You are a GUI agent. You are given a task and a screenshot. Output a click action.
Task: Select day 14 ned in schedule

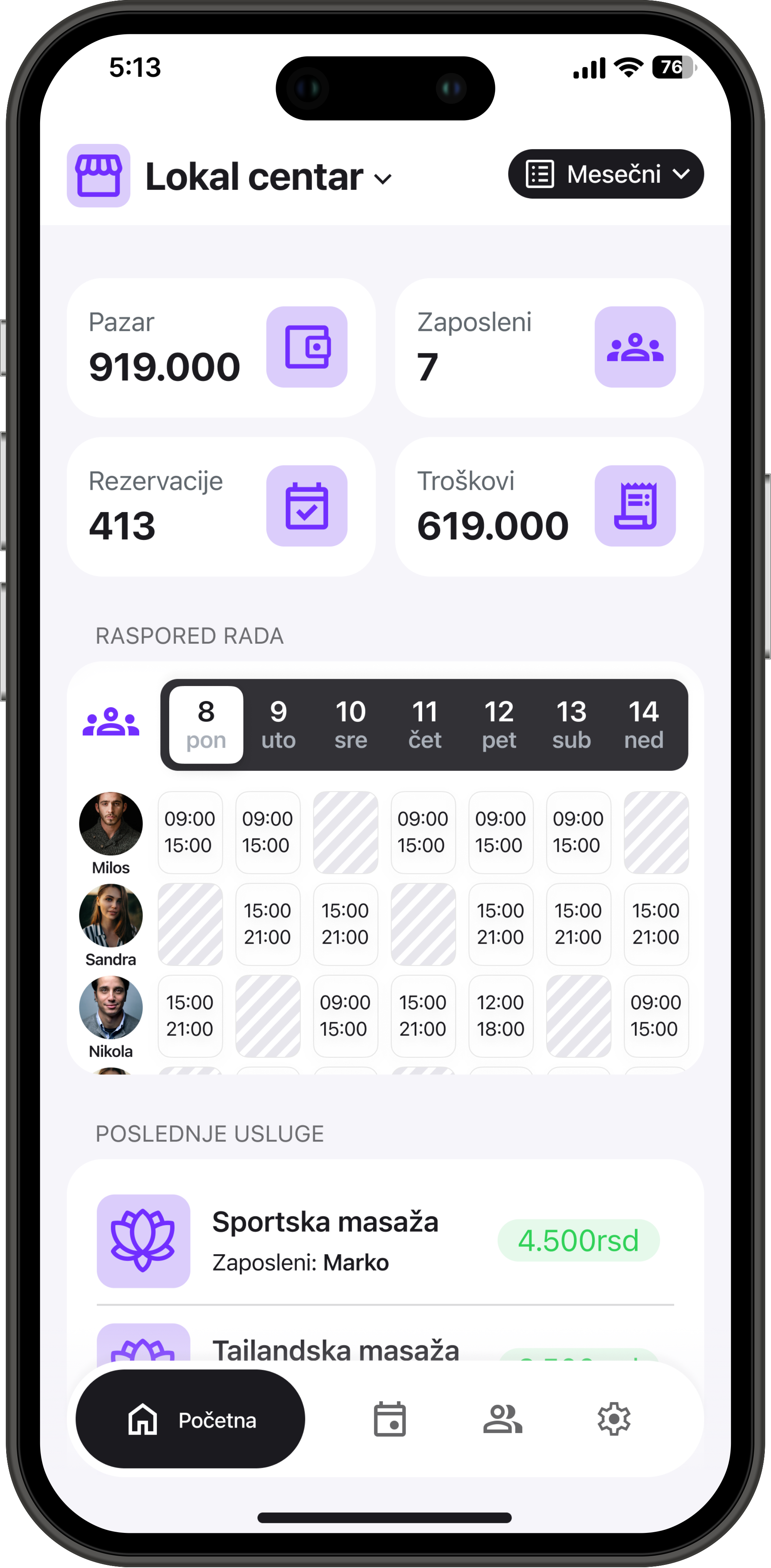[x=644, y=724]
